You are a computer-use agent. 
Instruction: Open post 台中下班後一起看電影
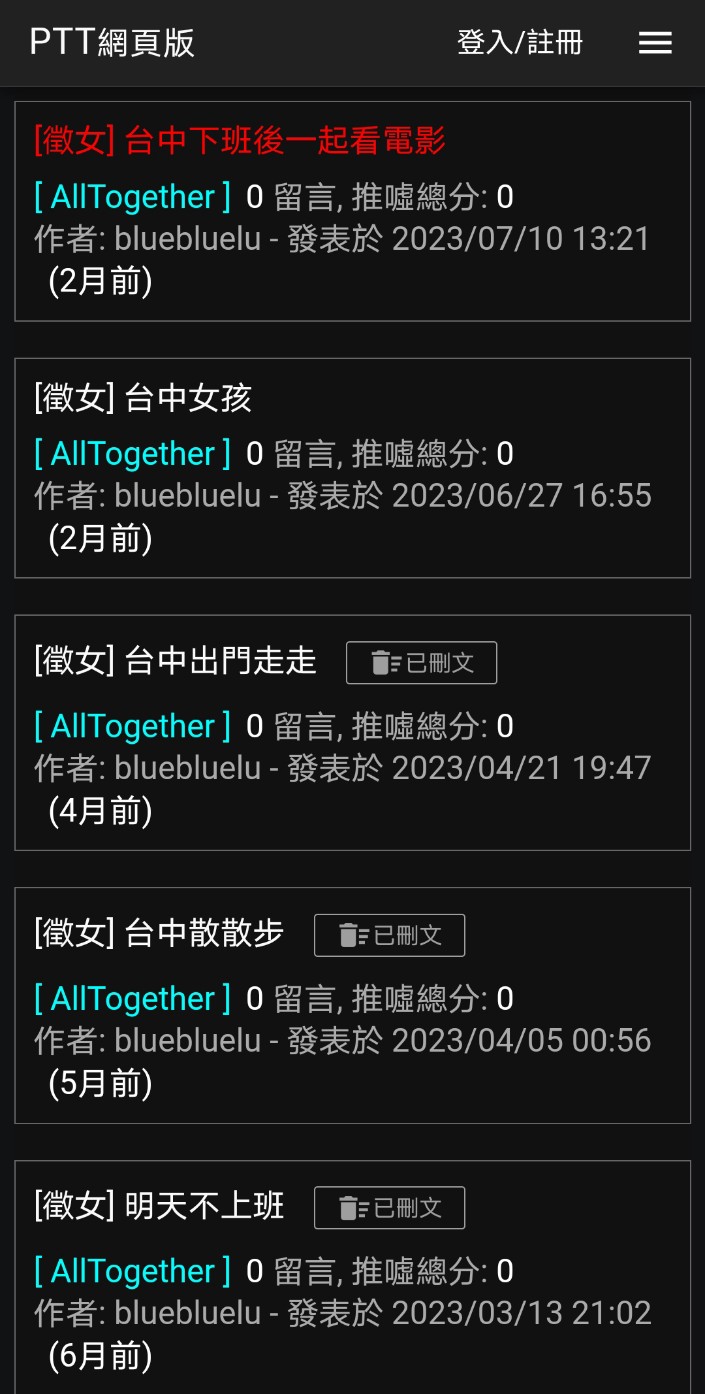pyautogui.click(x=239, y=141)
